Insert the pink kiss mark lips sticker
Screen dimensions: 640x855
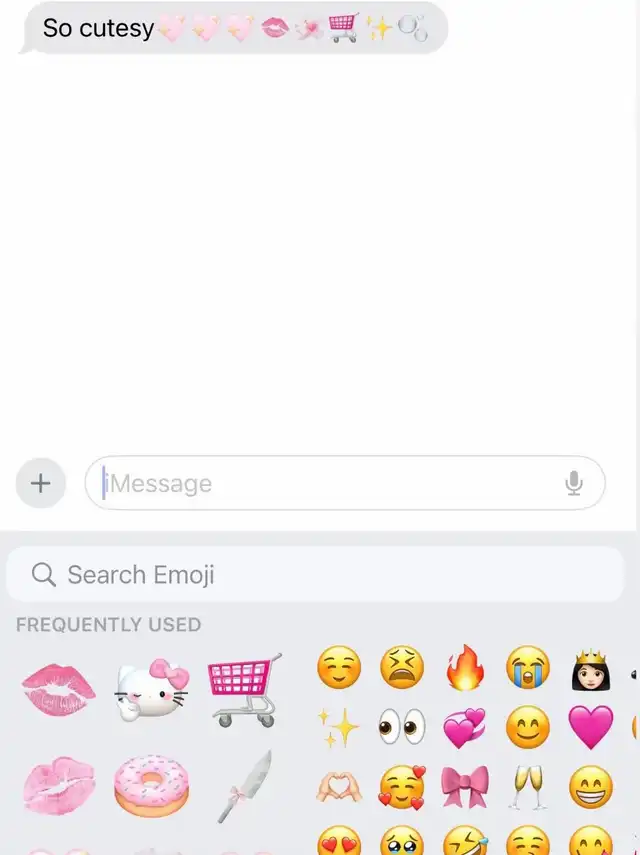coord(59,688)
